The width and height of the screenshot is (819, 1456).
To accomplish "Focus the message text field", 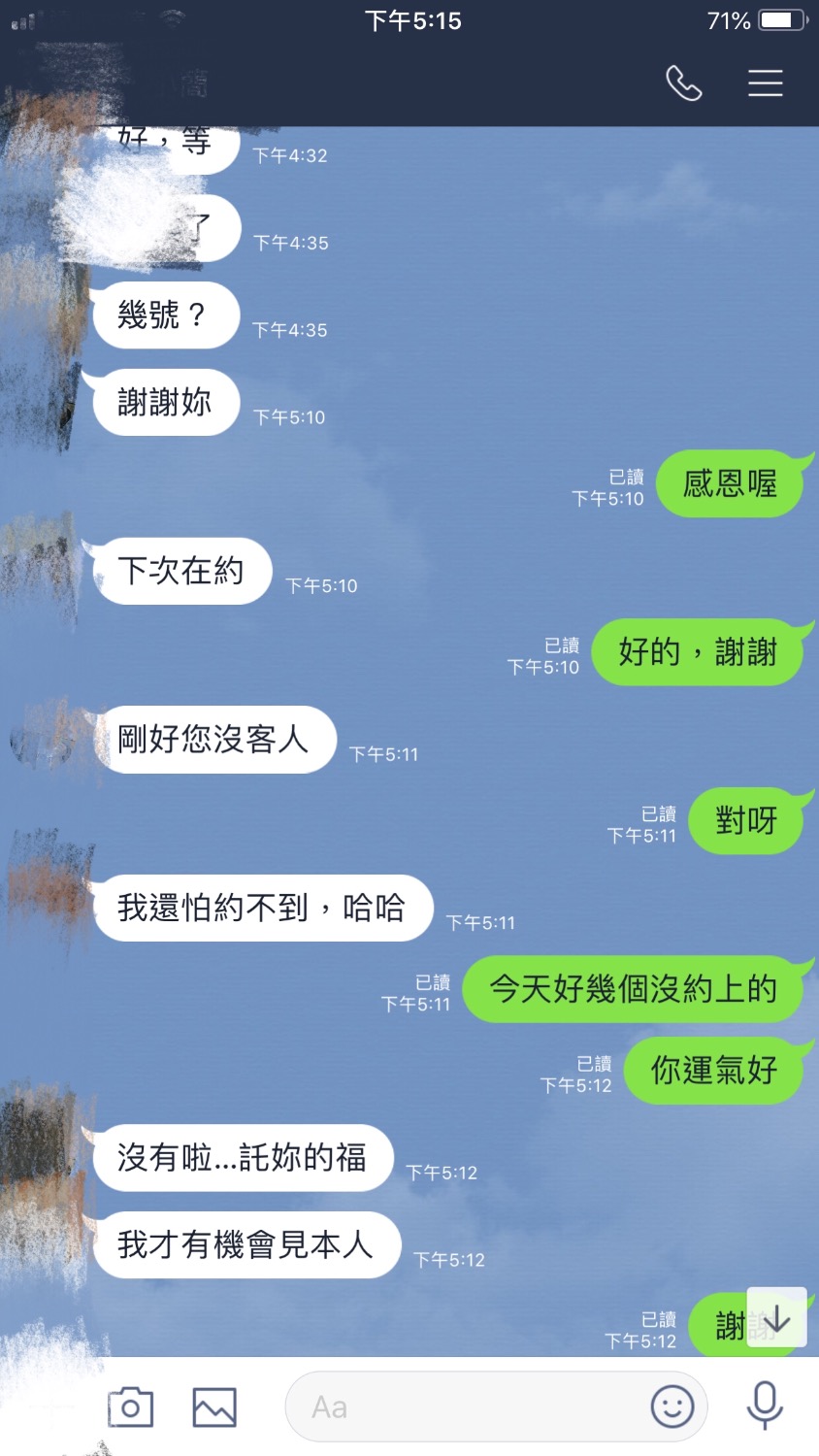I will pos(466,1406).
